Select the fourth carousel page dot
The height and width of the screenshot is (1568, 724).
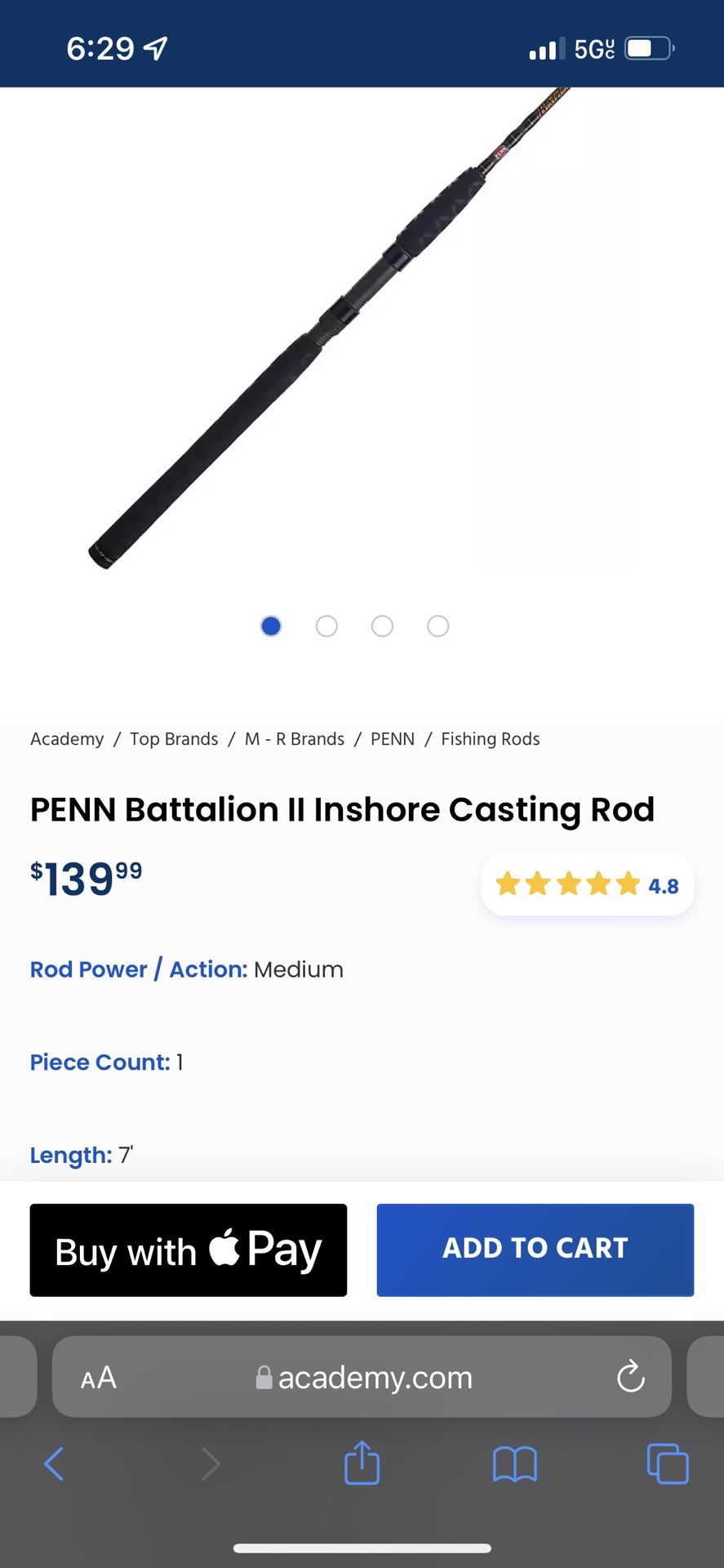point(438,626)
